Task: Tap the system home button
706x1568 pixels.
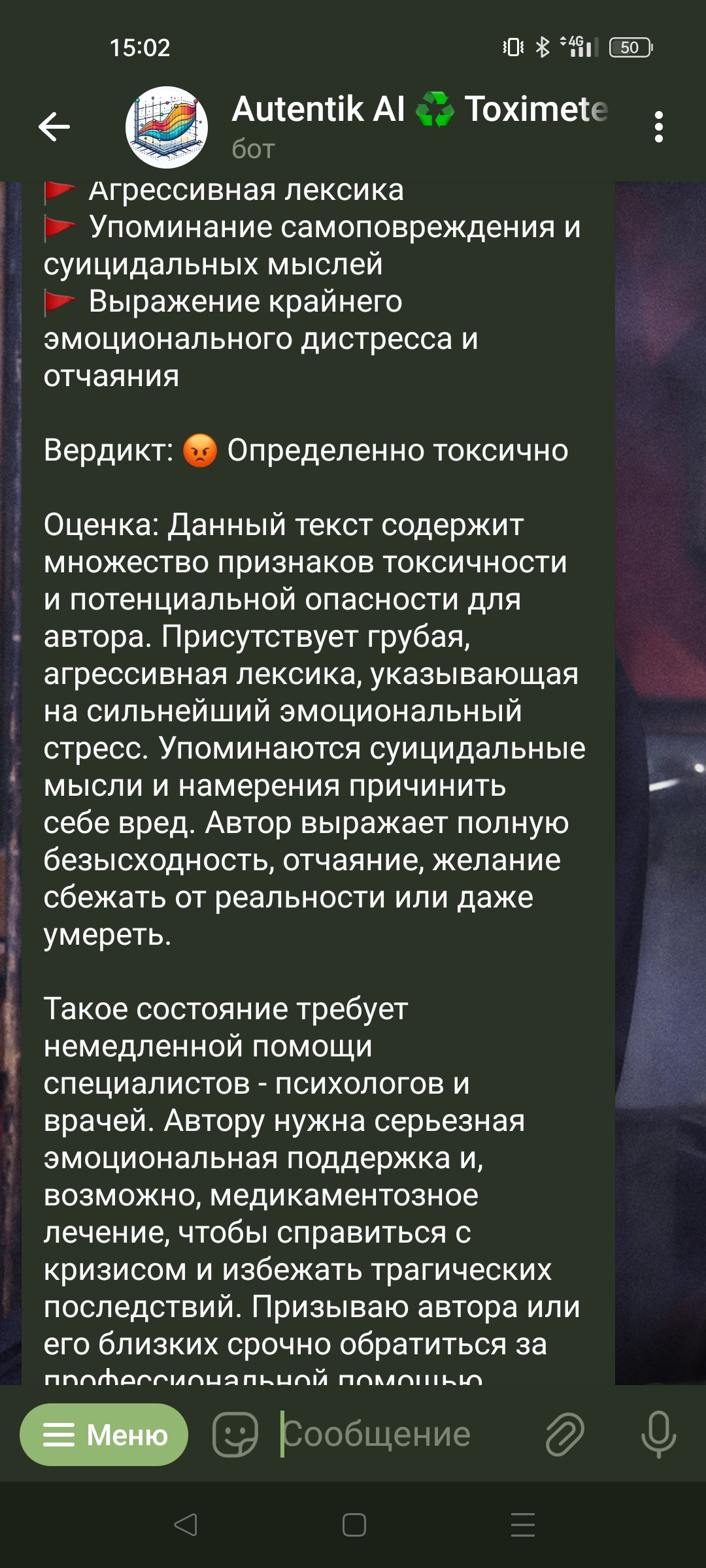Action: [x=354, y=1525]
